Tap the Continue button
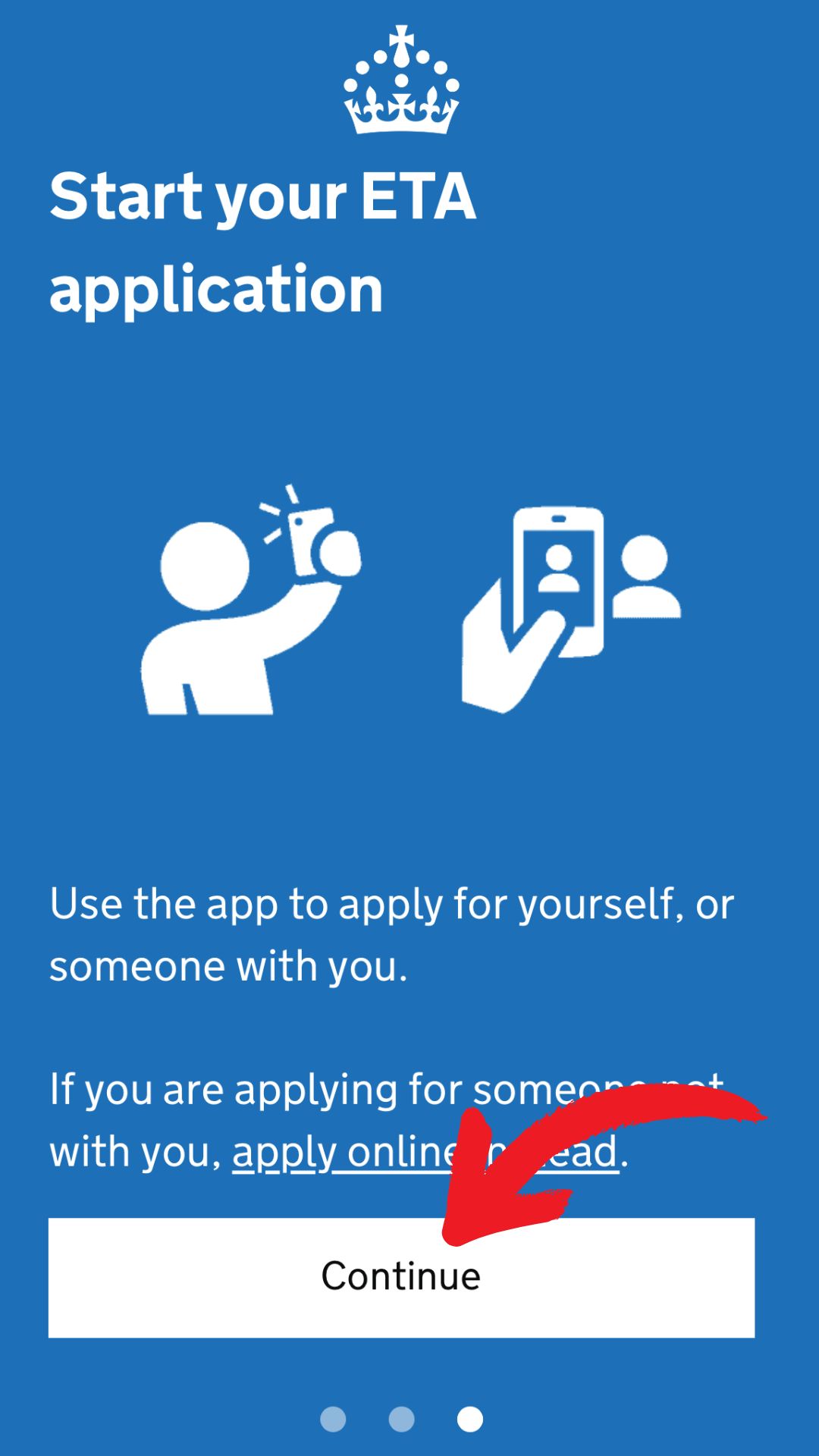 click(401, 1278)
